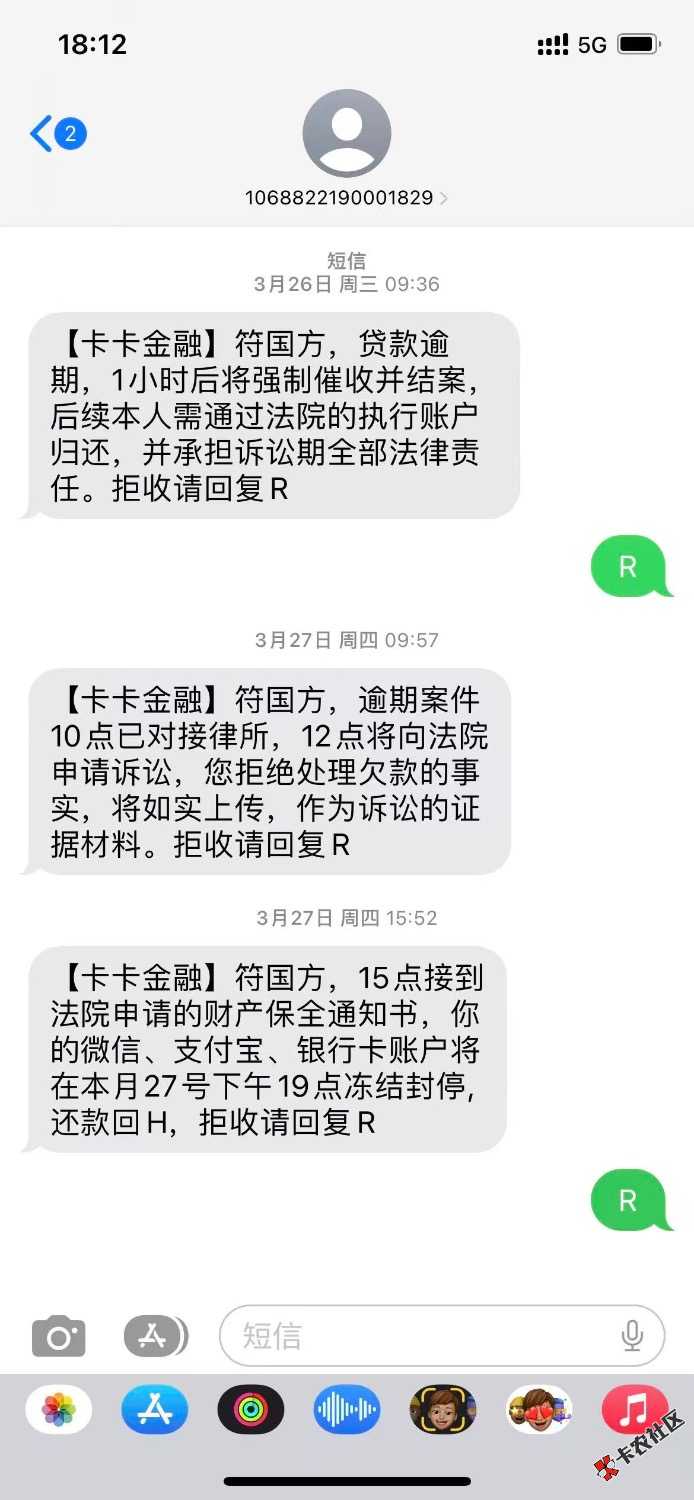The height and width of the screenshot is (1500, 694).
Task: Open the camera to attach a photo
Action: point(58,1336)
